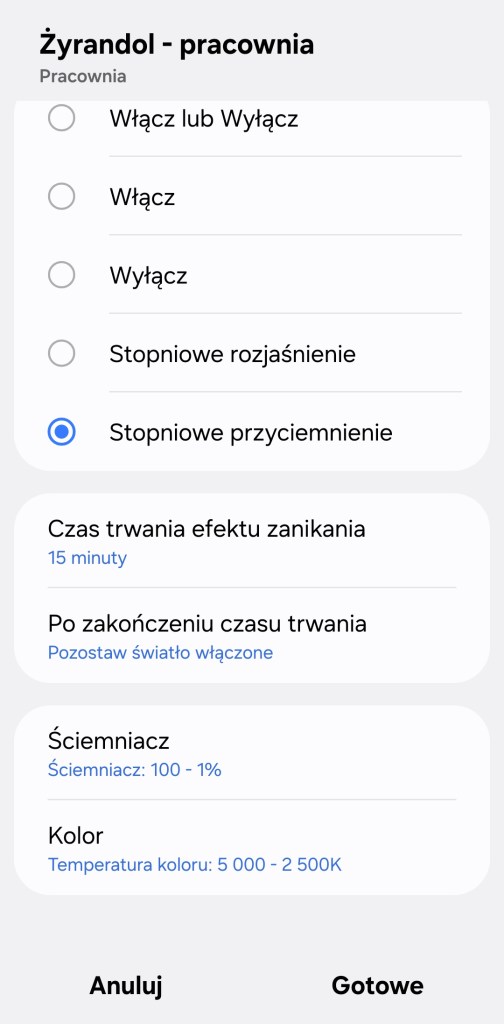The height and width of the screenshot is (1024, 504).
Task: Confirm with the Gotowe button
Action: [377, 985]
